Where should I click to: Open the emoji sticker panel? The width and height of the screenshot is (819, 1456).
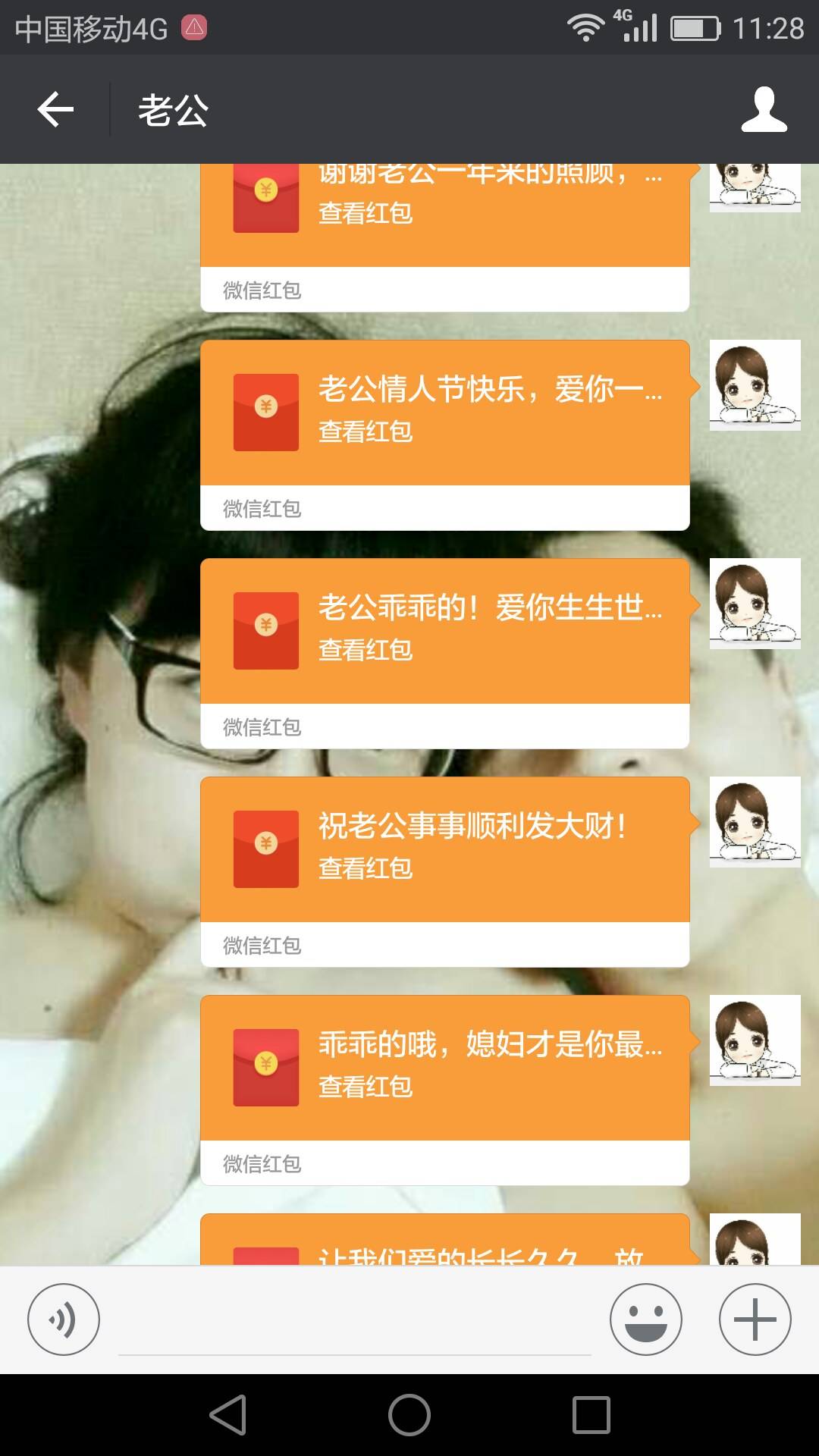point(645,1319)
